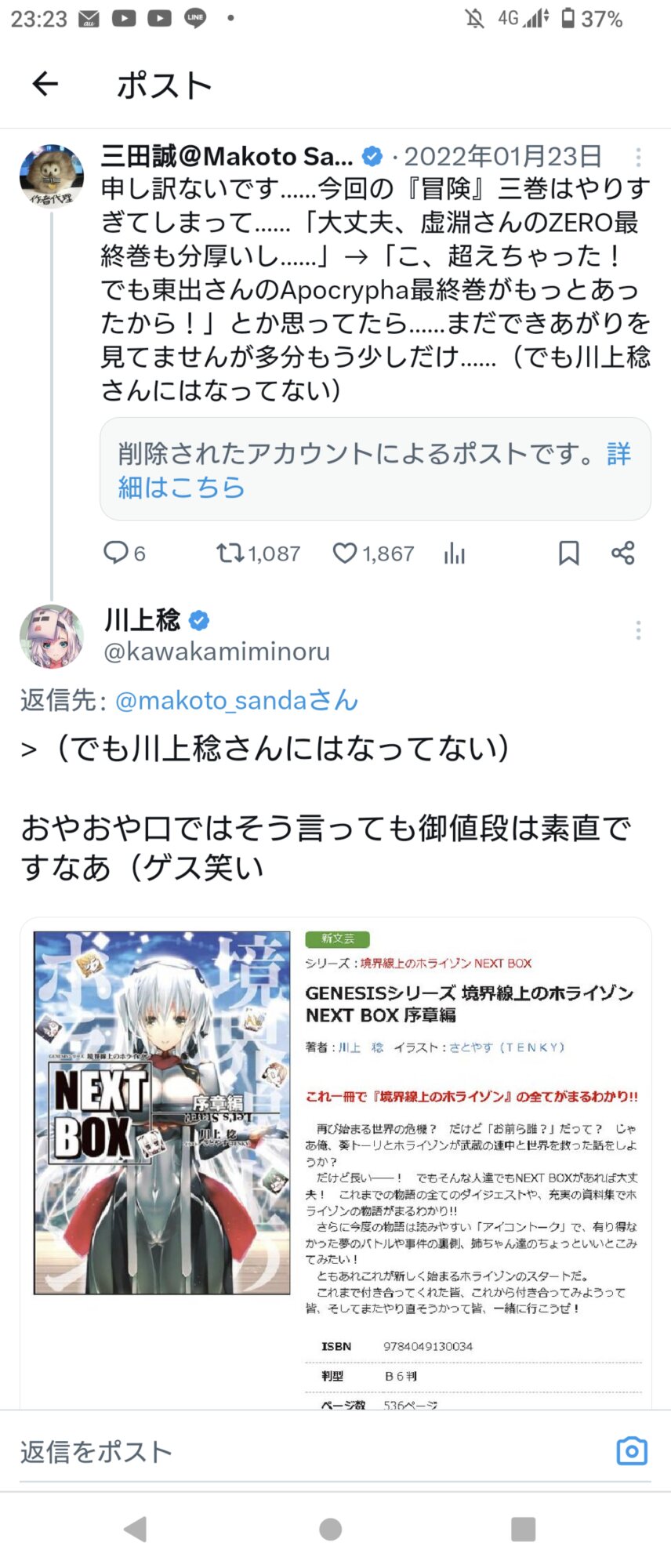Tap the system home button
This screenshot has width=671, height=1568.
coord(331,1529)
